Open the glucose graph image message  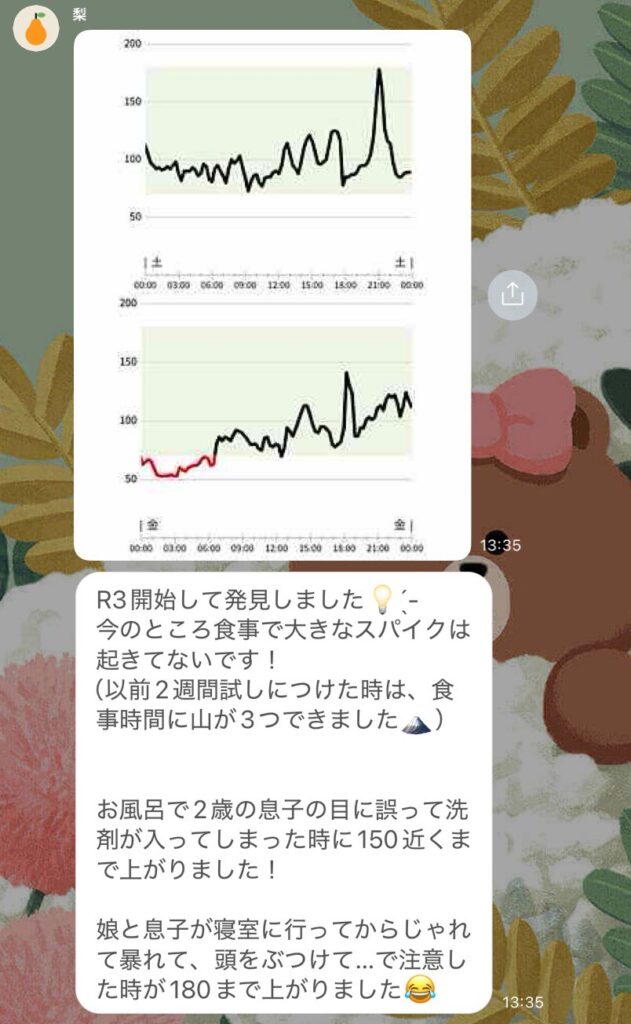272,295
